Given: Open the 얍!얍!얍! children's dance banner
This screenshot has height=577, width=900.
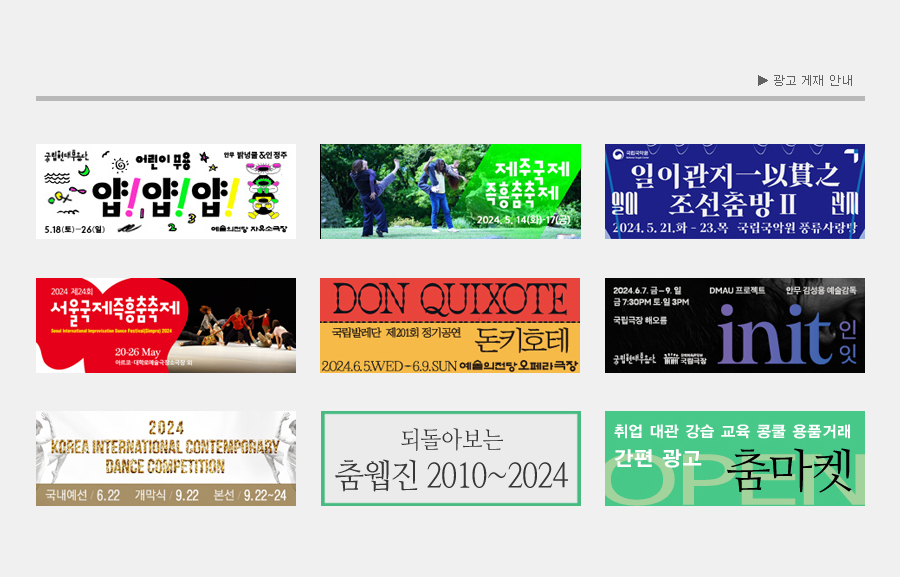Looking at the screenshot, I should 166,191.
